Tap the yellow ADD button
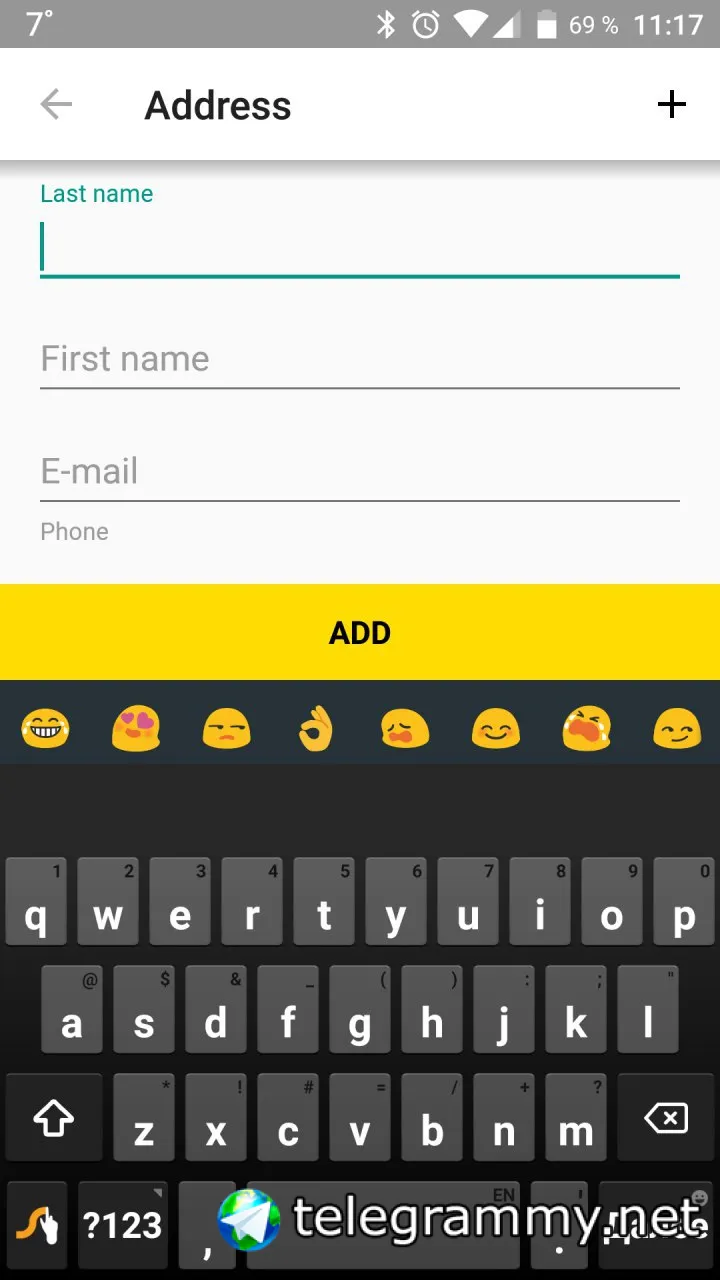720x1280 pixels. [x=360, y=632]
